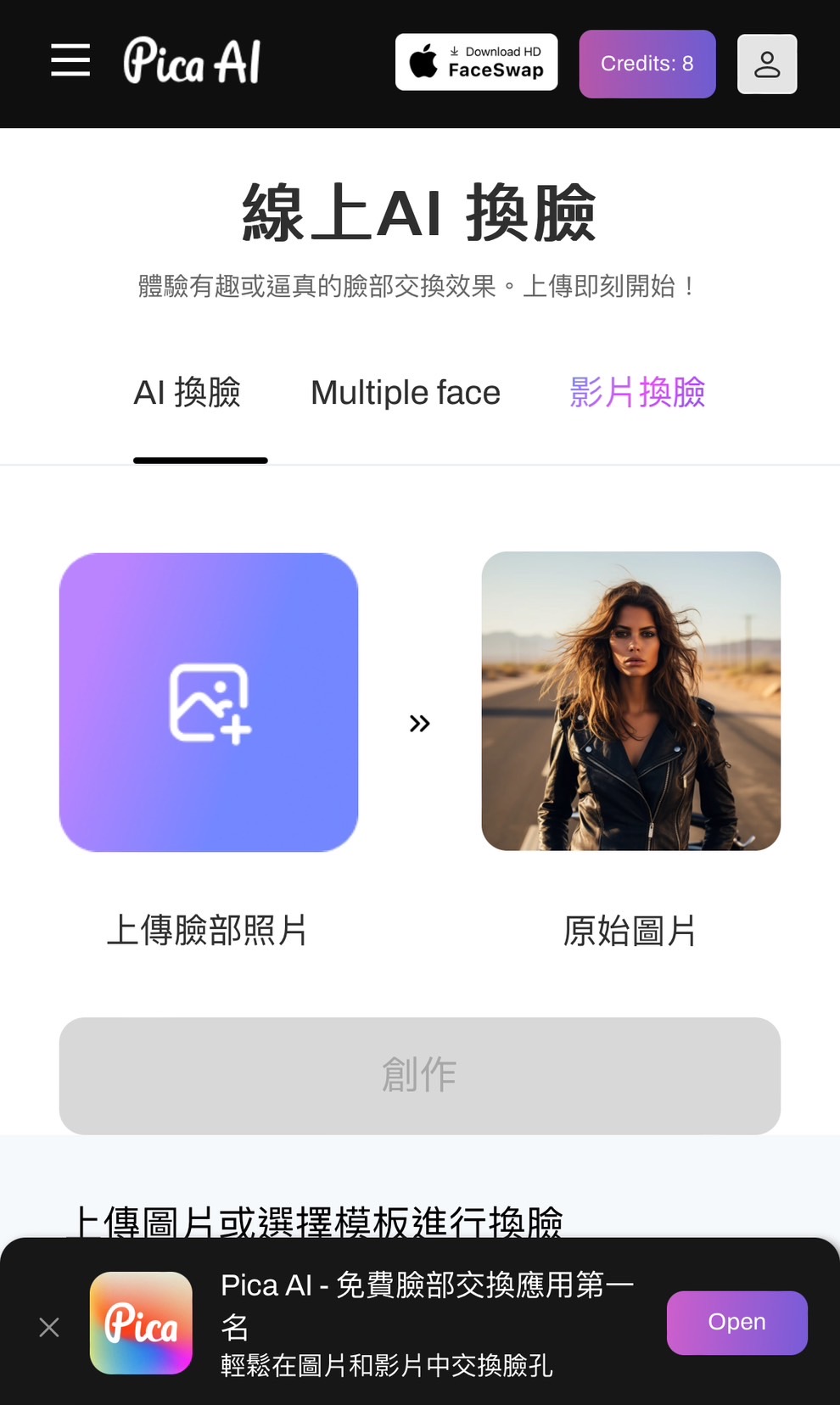The image size is (840, 1405).
Task: Dismiss the app banner with the X
Action: (48, 1327)
